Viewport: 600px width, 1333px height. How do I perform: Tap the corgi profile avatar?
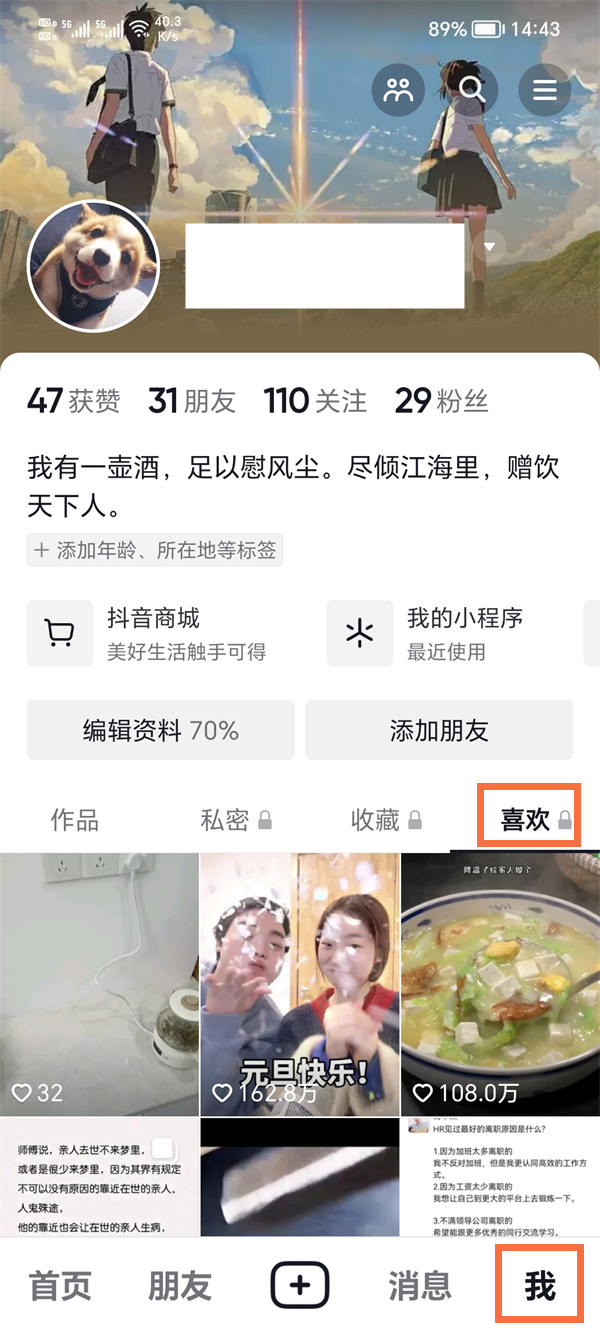(x=93, y=265)
